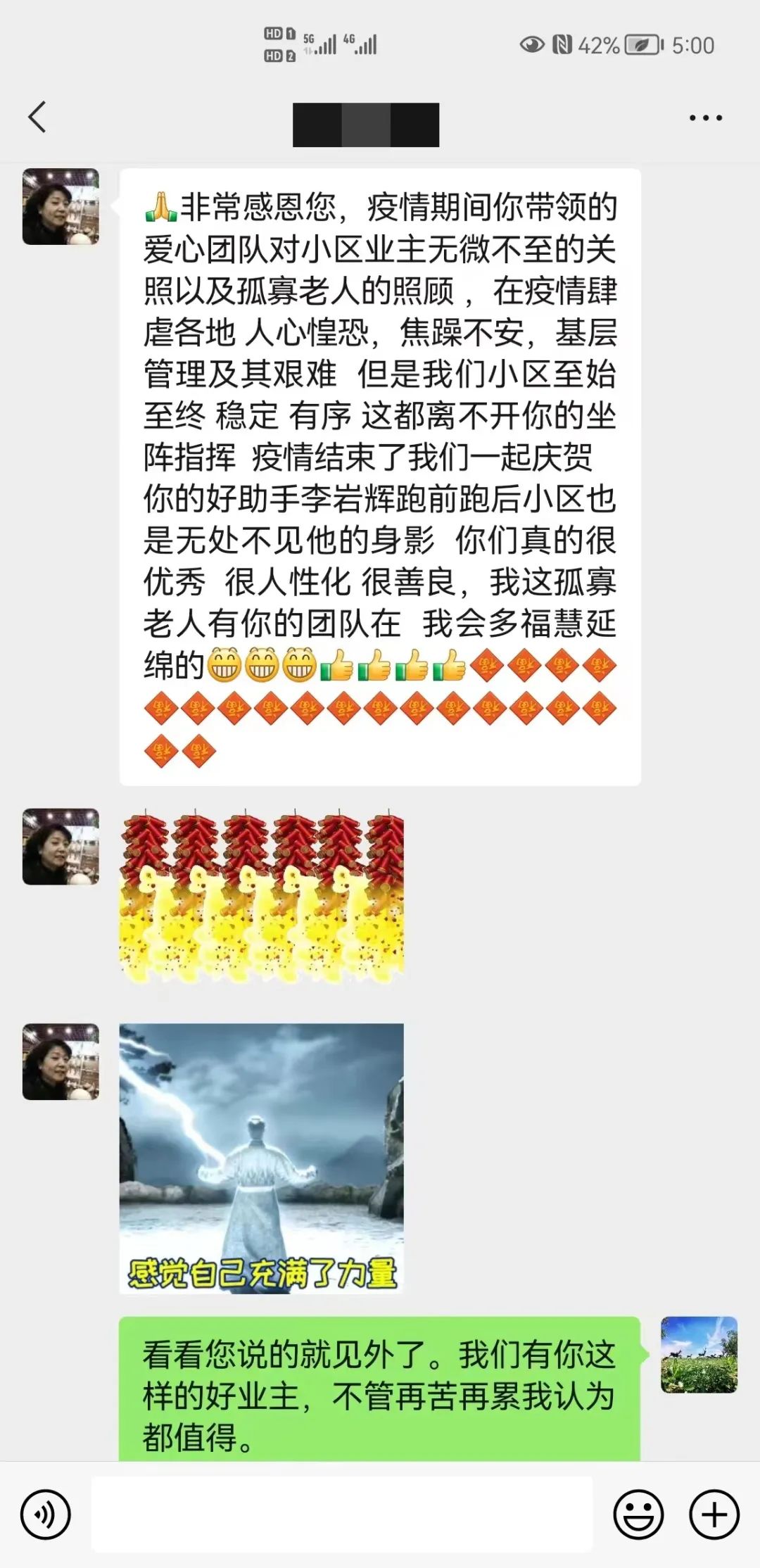Screen dimensions: 760x1568
Task: View the firecracker sticker image
Action: 262,896
